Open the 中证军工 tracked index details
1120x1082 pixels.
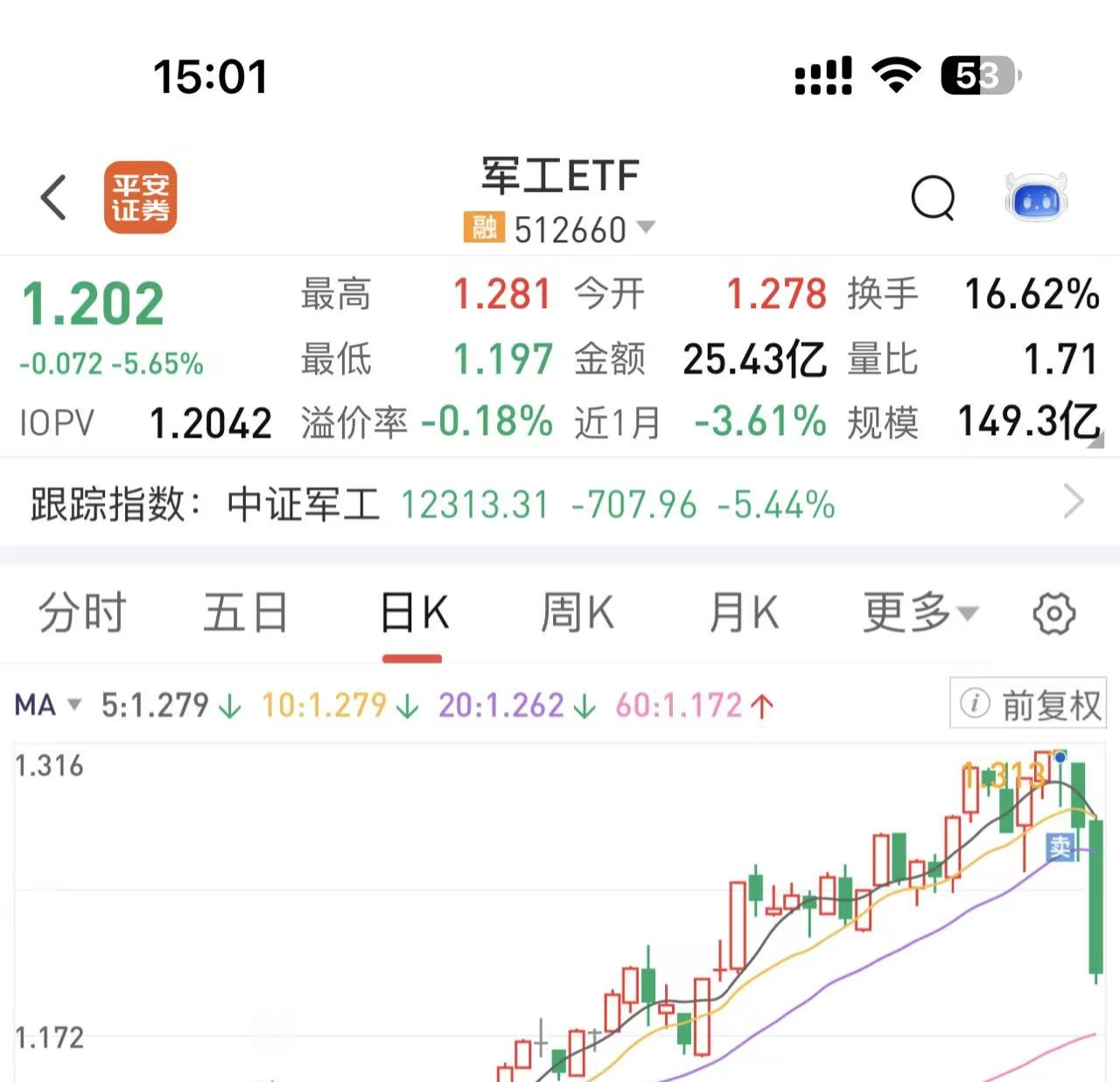[x=1073, y=502]
